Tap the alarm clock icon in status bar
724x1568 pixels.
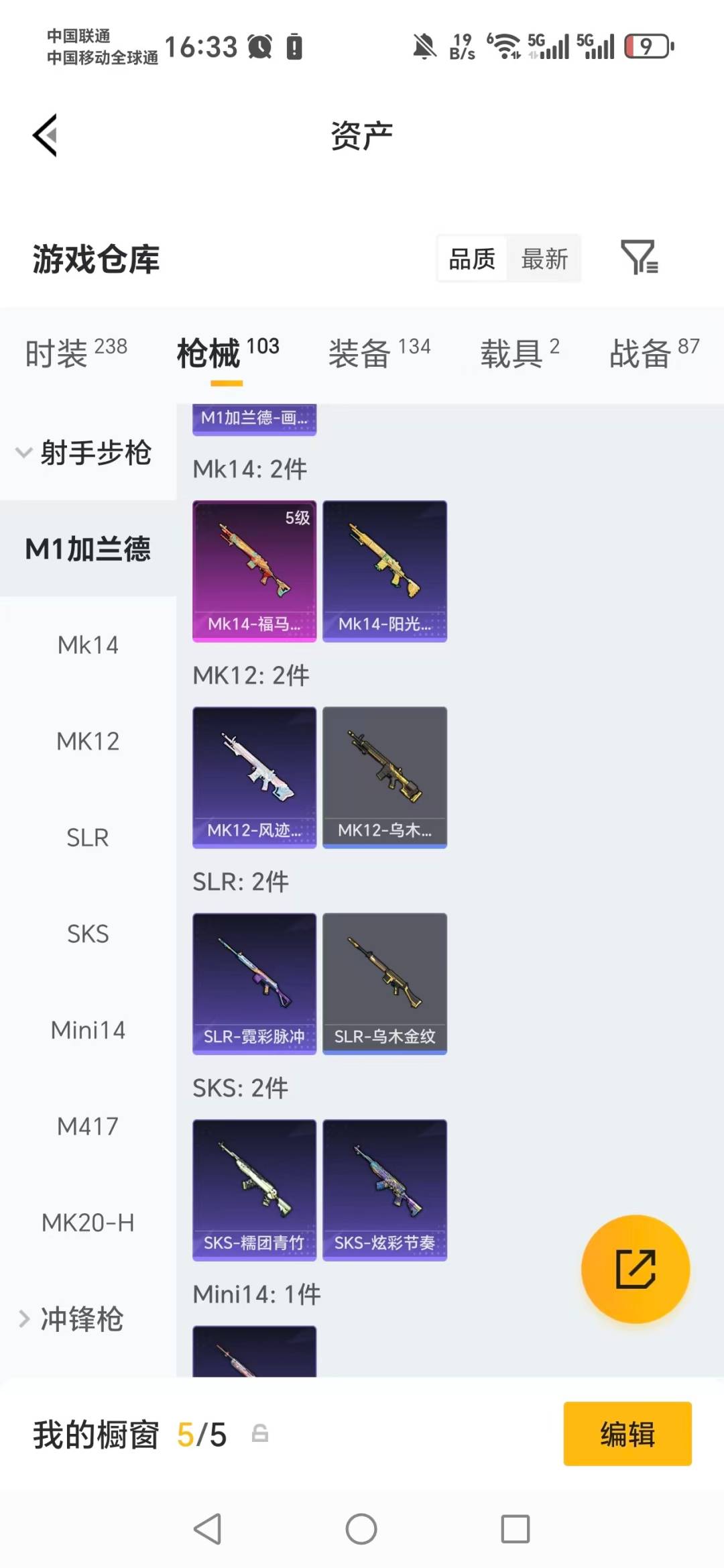tap(261, 46)
